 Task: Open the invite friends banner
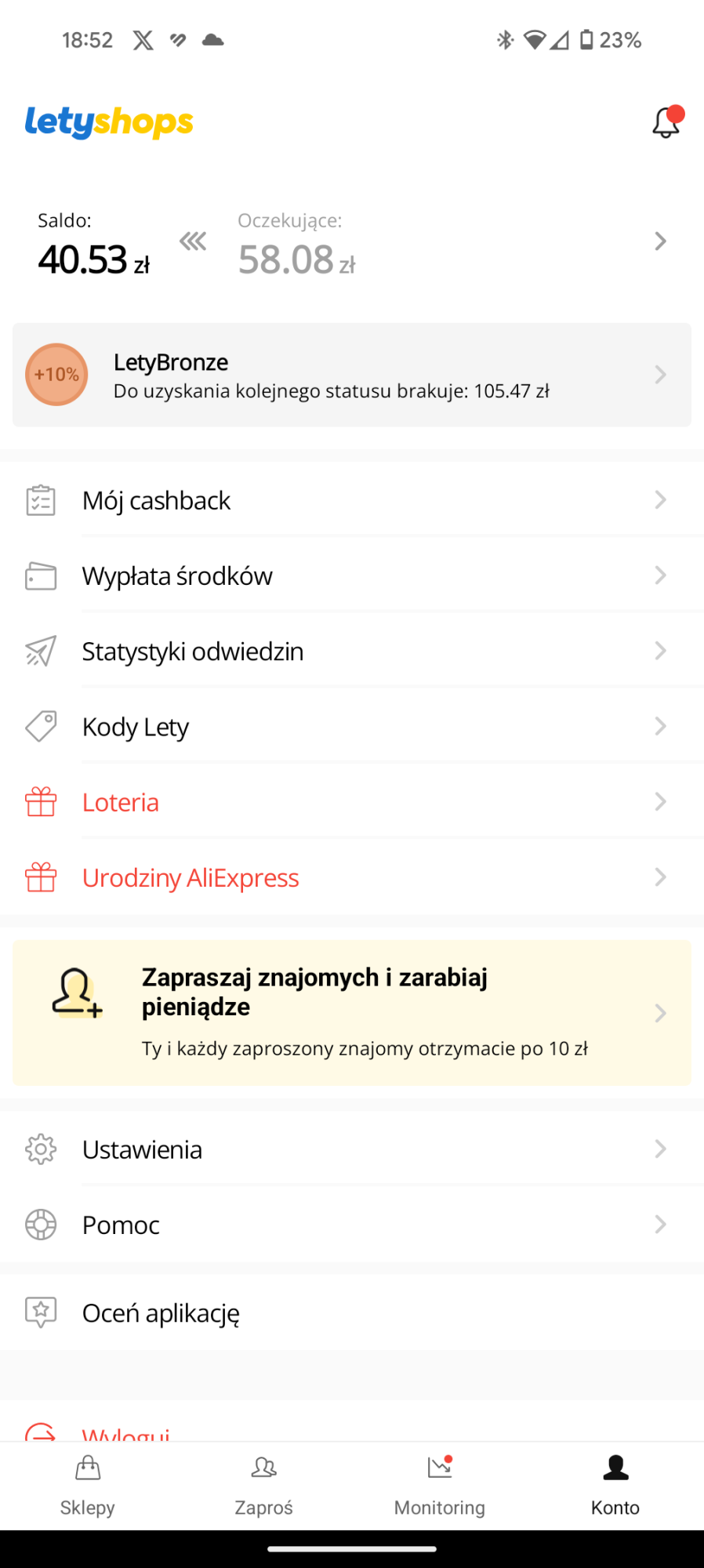[x=351, y=1012]
